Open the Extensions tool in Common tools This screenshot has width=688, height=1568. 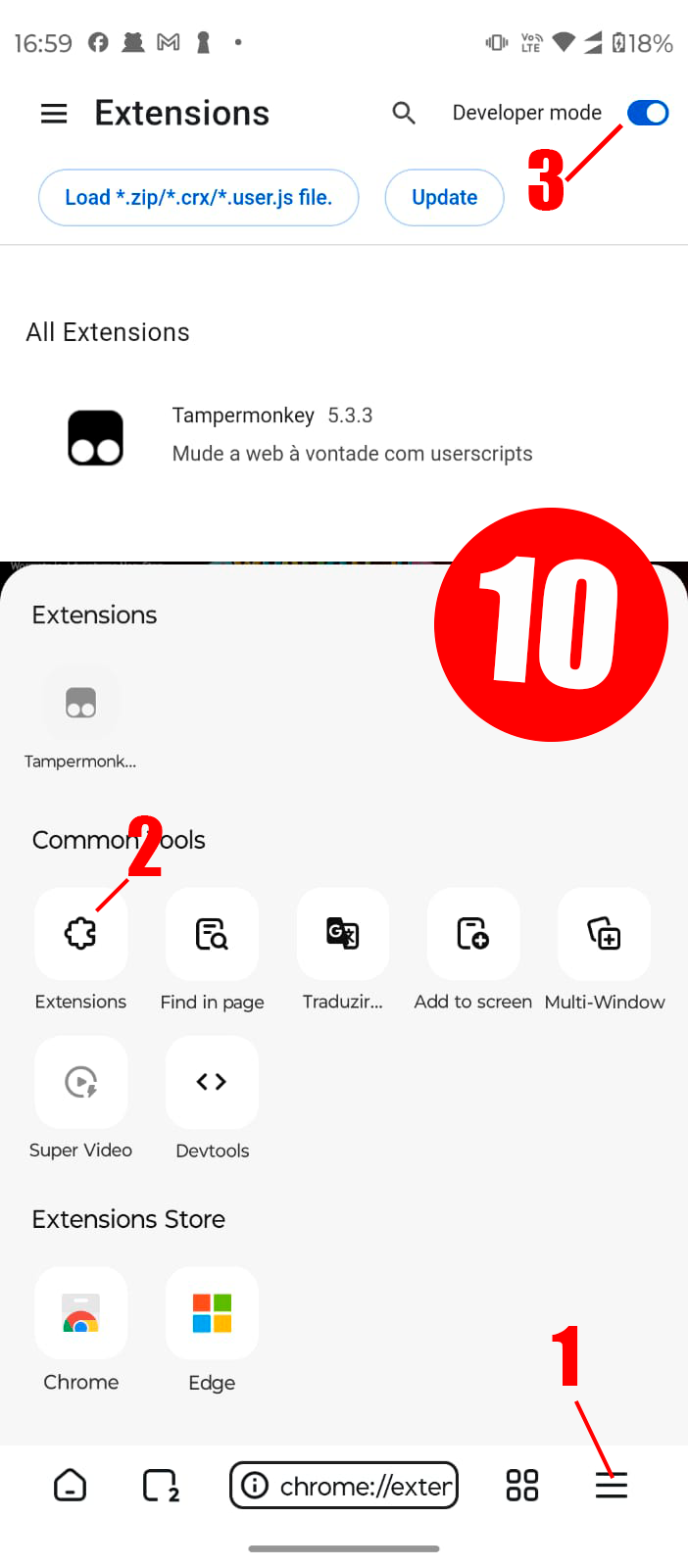point(80,934)
